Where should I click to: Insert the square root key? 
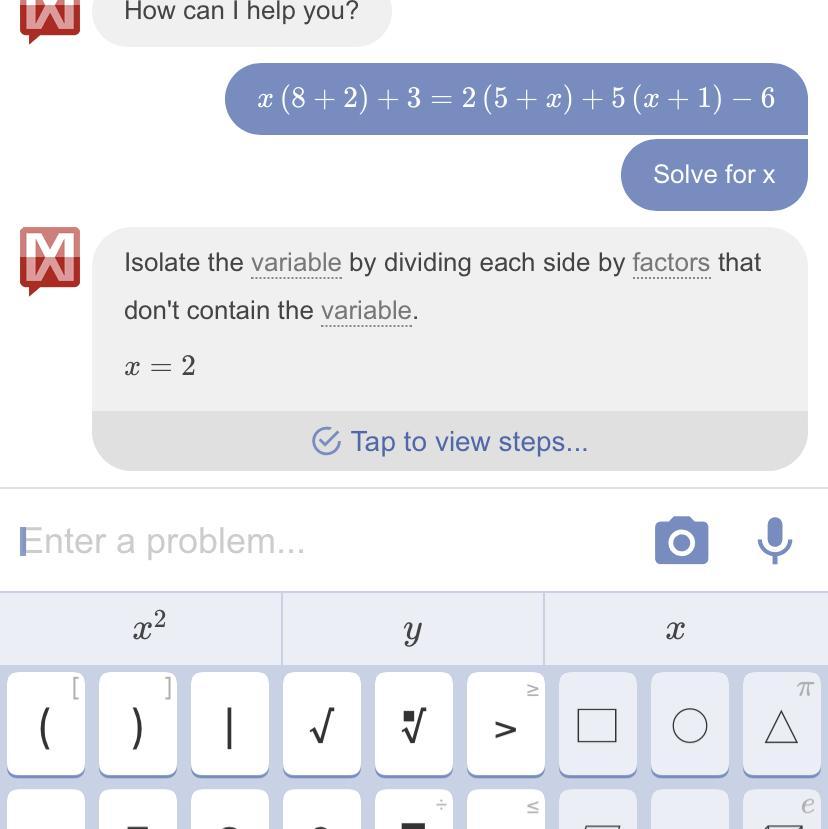tap(321, 724)
